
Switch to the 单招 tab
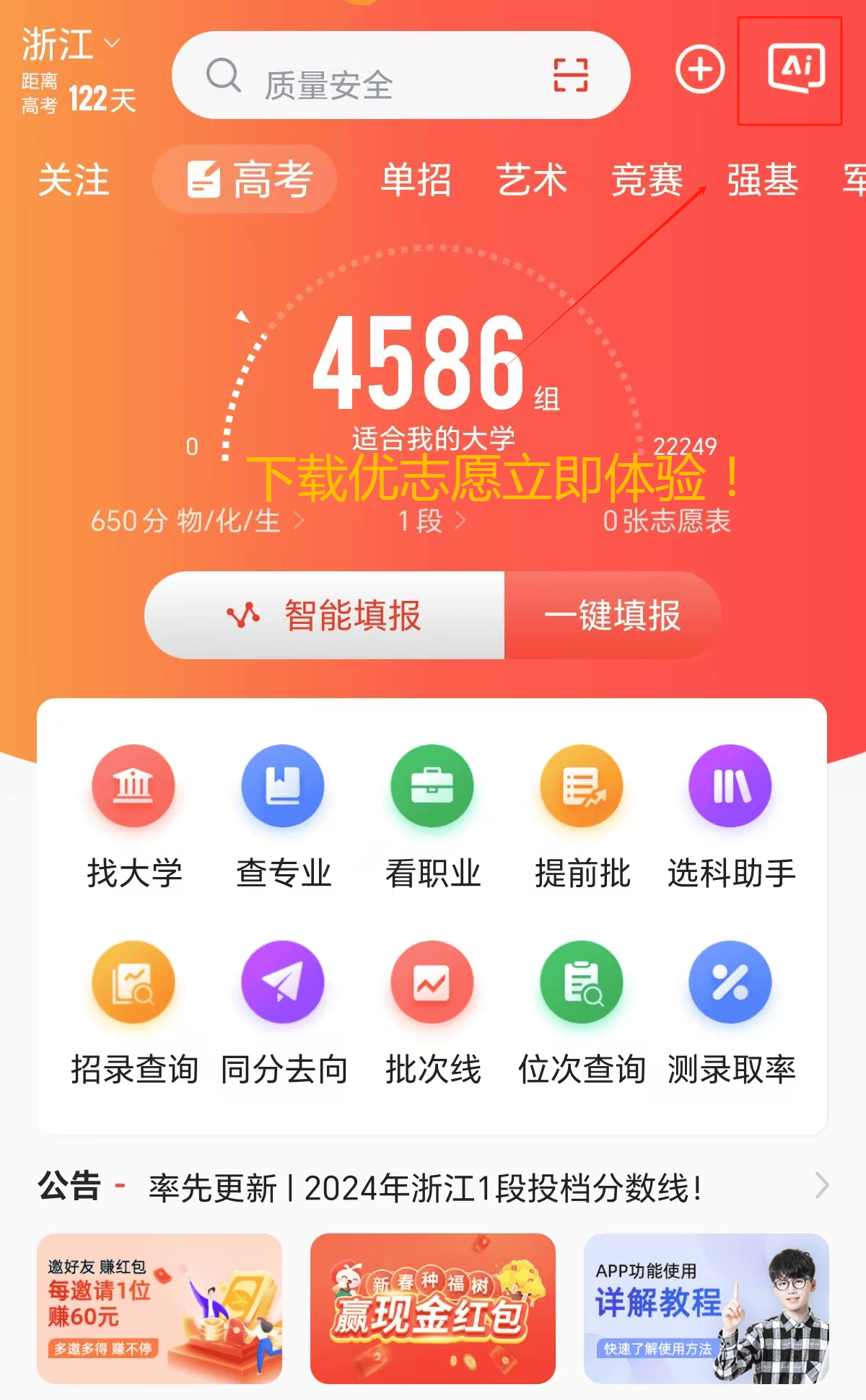point(416,180)
